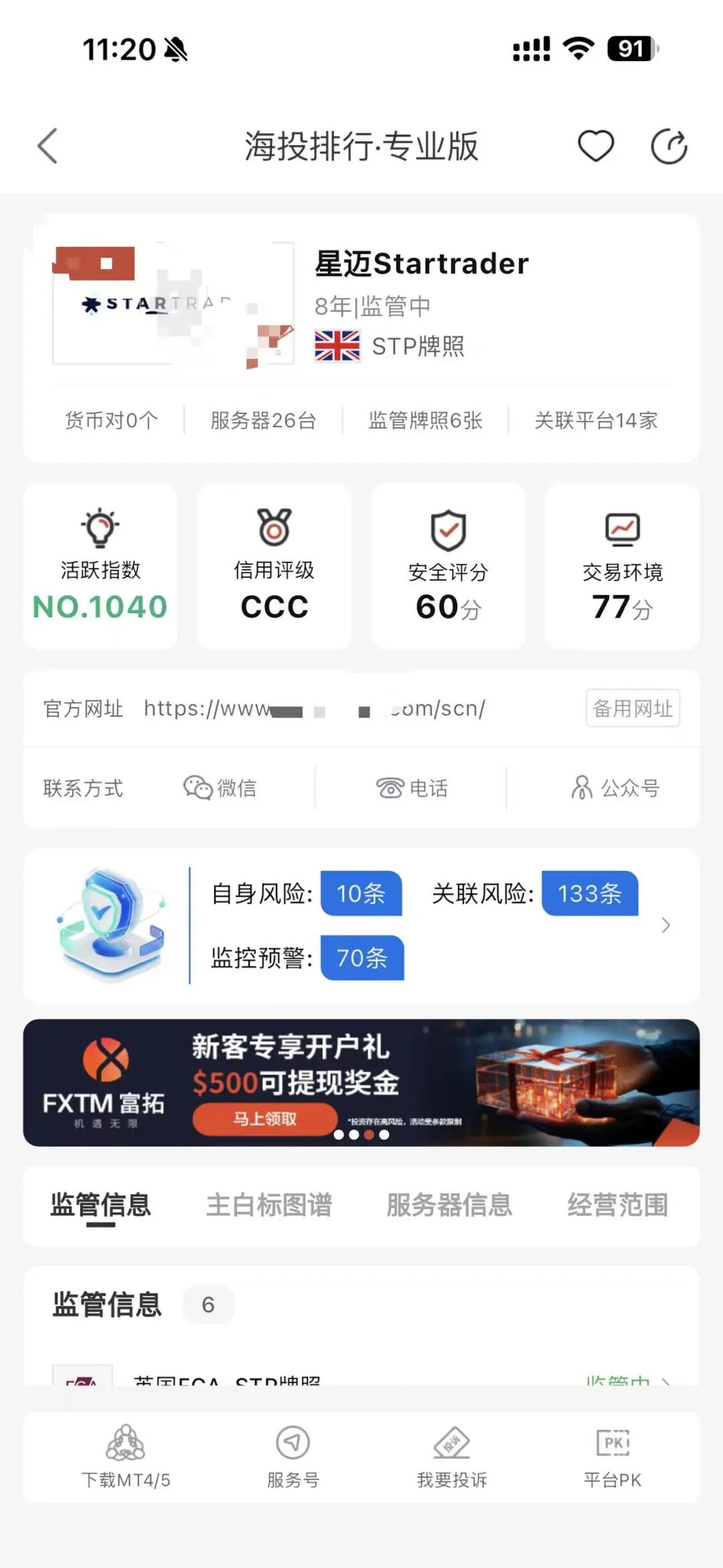Tap a carousel indicator dot
Viewport: 723px width, 1568px height.
pos(371,1134)
